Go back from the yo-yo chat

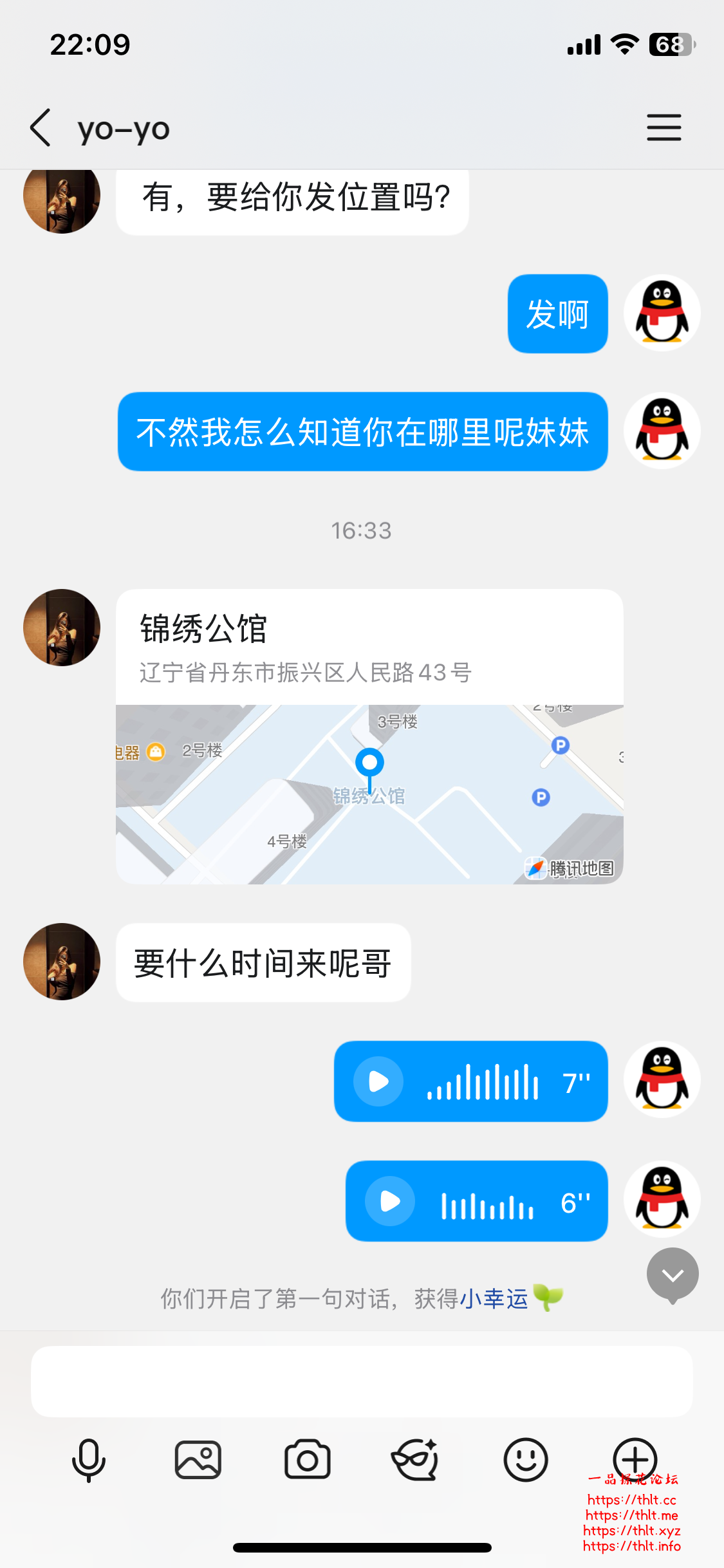40,127
